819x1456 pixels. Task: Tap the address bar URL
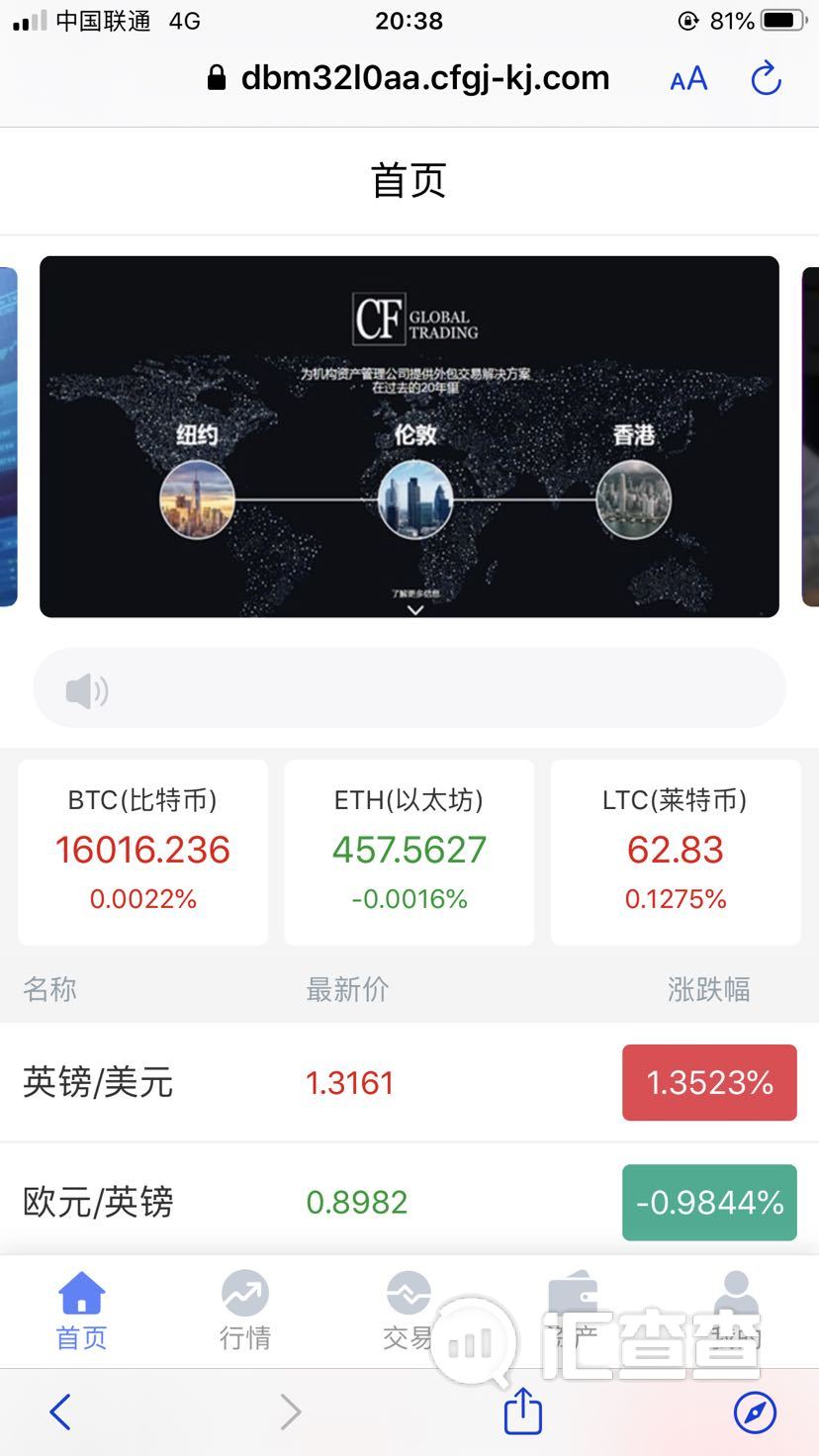click(425, 78)
